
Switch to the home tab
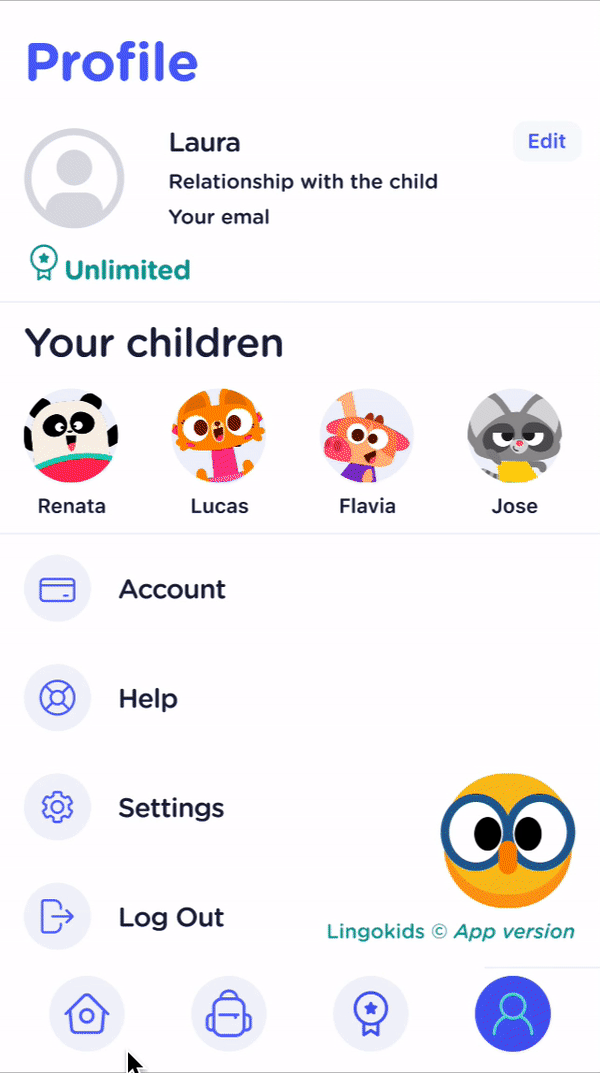point(87,1013)
